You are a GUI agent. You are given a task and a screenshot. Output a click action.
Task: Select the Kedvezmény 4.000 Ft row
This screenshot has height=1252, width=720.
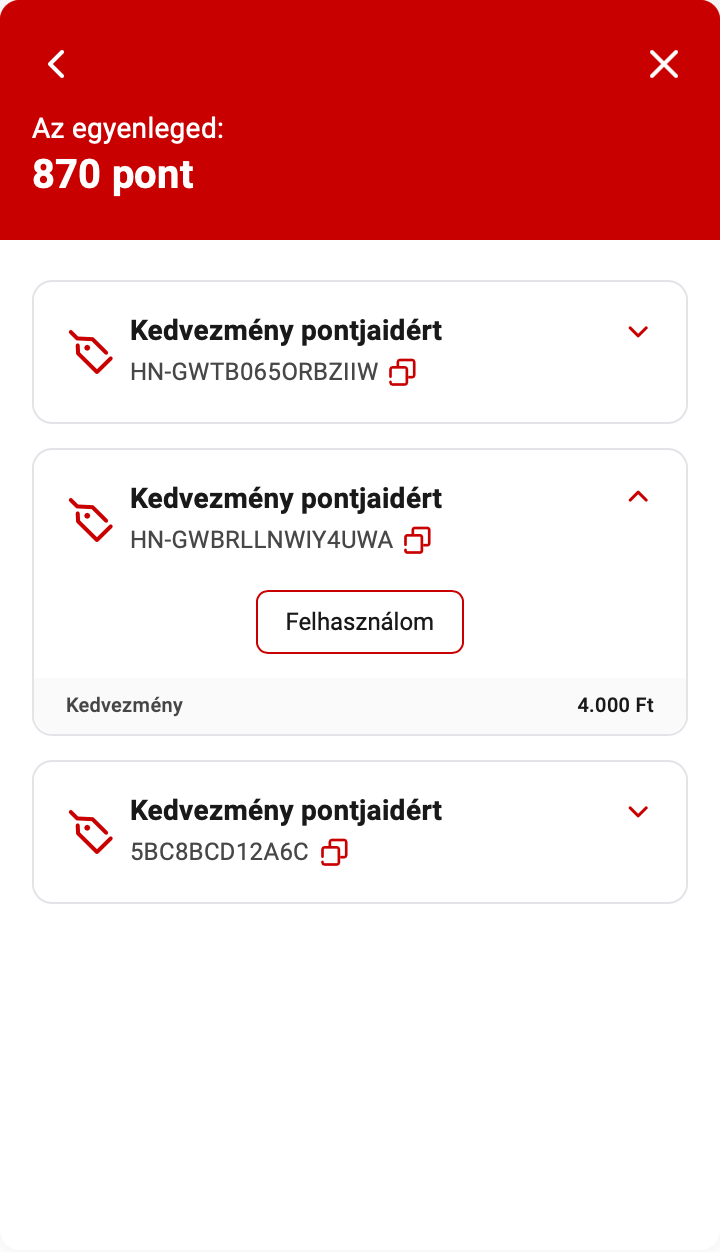point(360,705)
